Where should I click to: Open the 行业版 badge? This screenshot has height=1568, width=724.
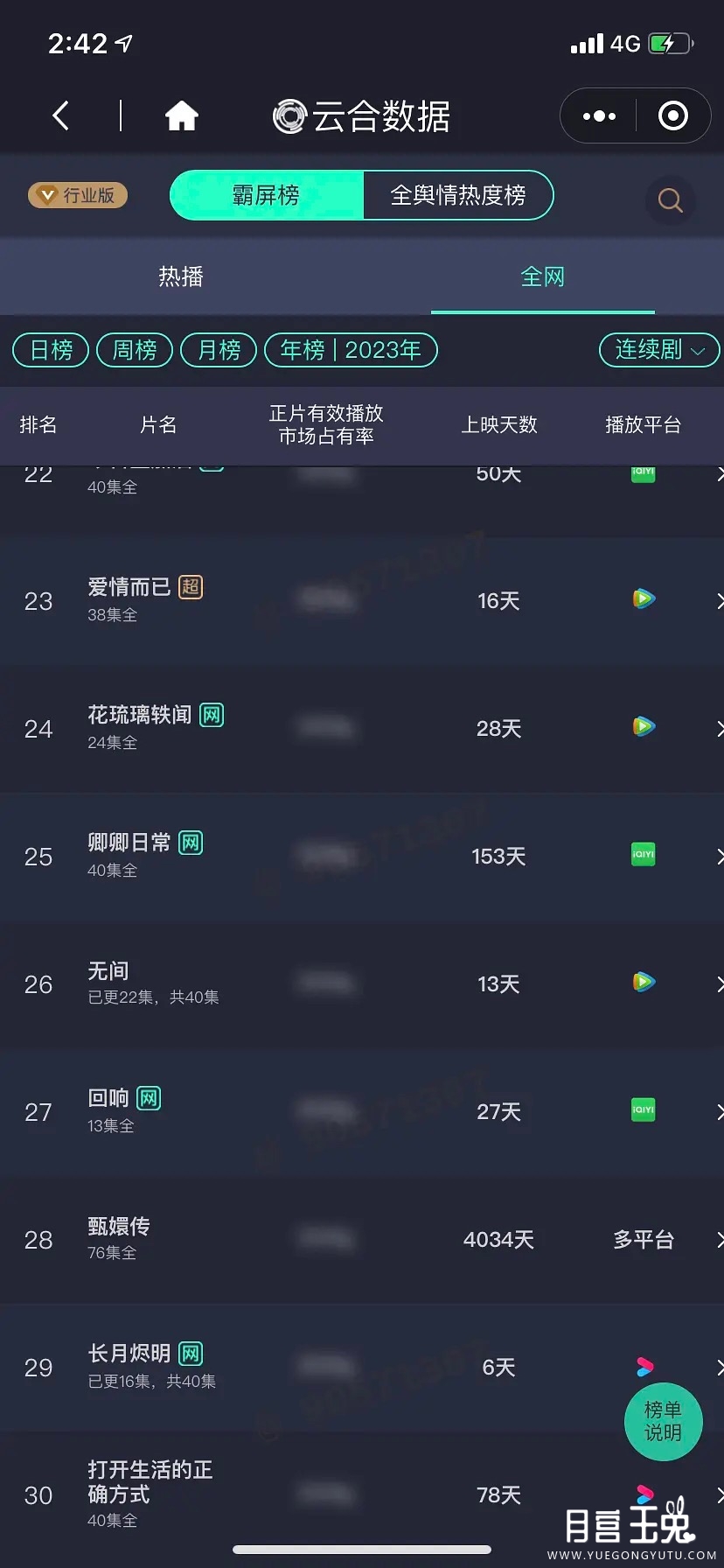click(78, 195)
